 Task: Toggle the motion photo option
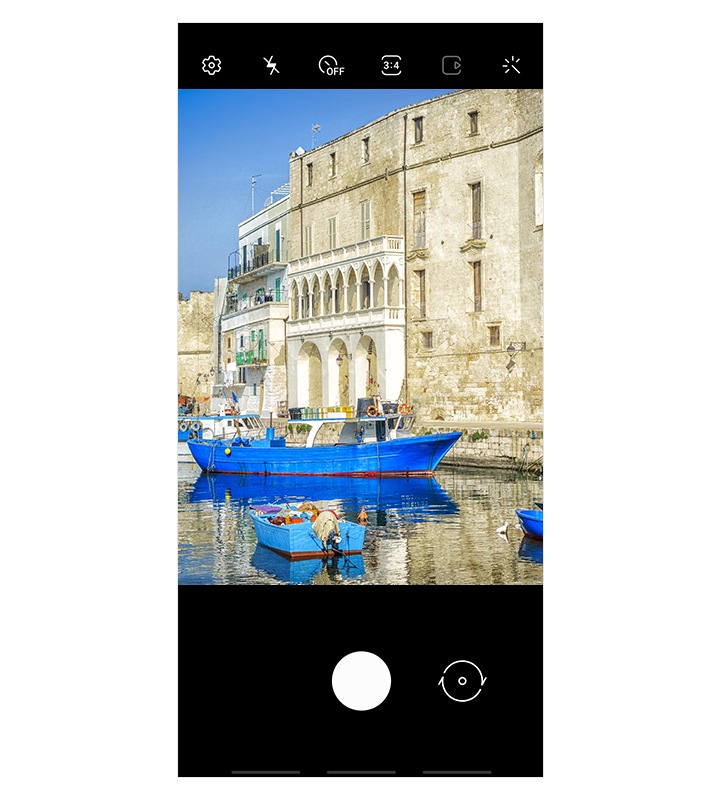[x=452, y=66]
